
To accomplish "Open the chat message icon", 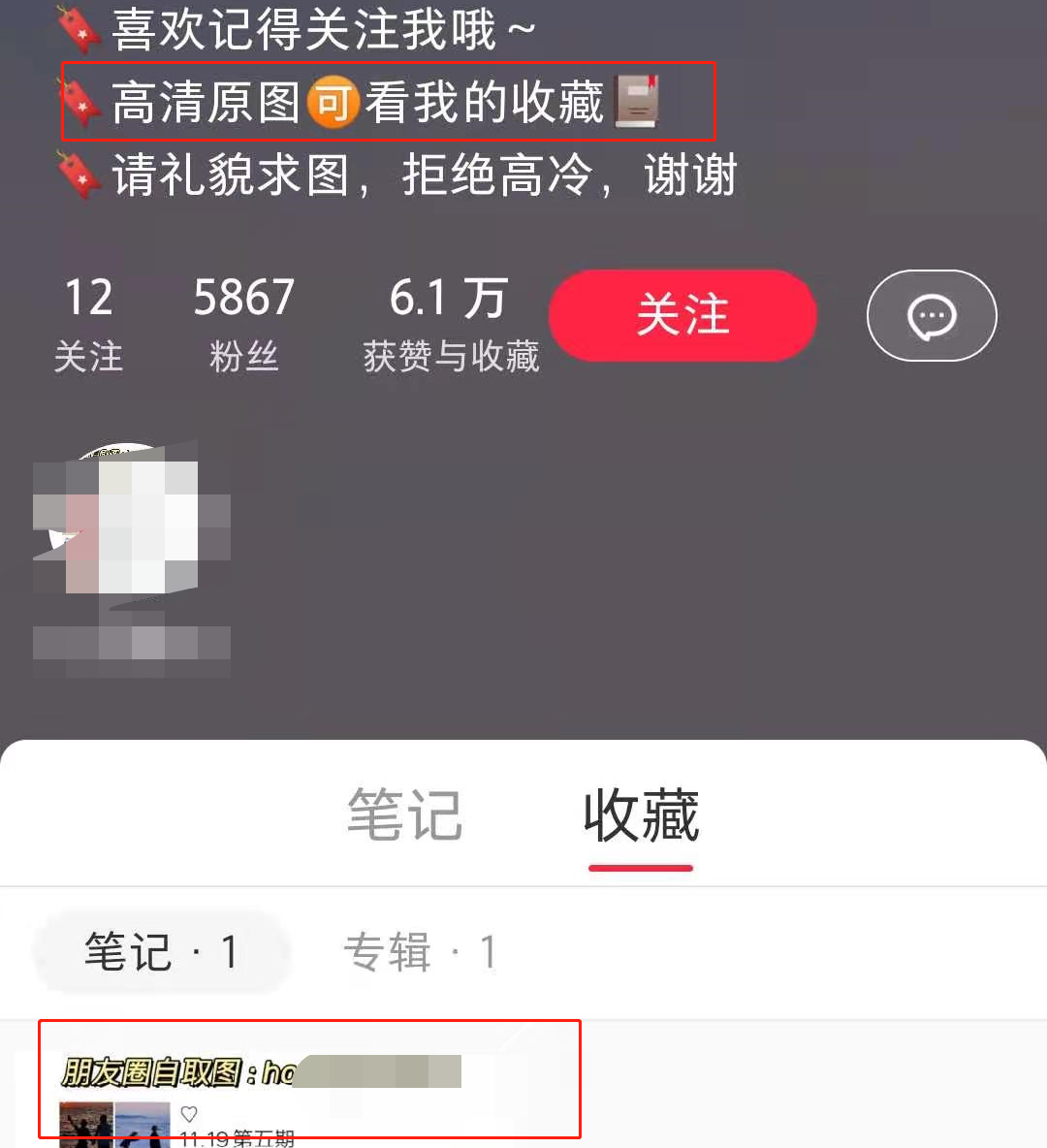I will (931, 316).
